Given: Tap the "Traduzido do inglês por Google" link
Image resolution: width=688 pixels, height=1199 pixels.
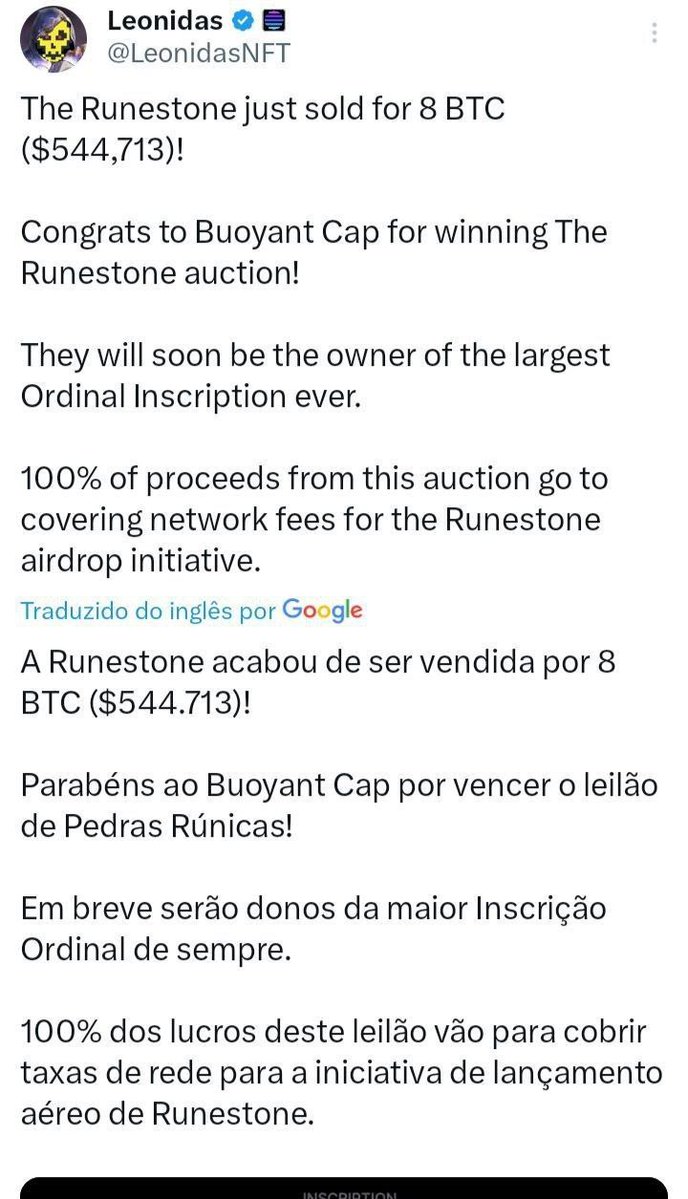Looking at the screenshot, I should tap(191, 610).
